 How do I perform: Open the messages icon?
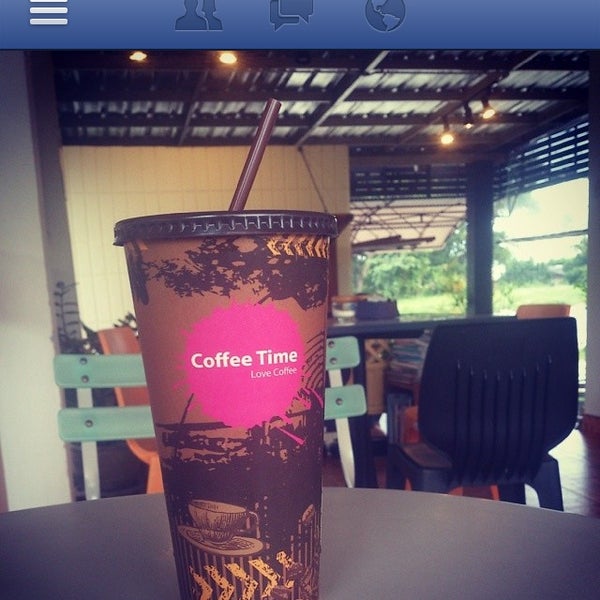291,14
